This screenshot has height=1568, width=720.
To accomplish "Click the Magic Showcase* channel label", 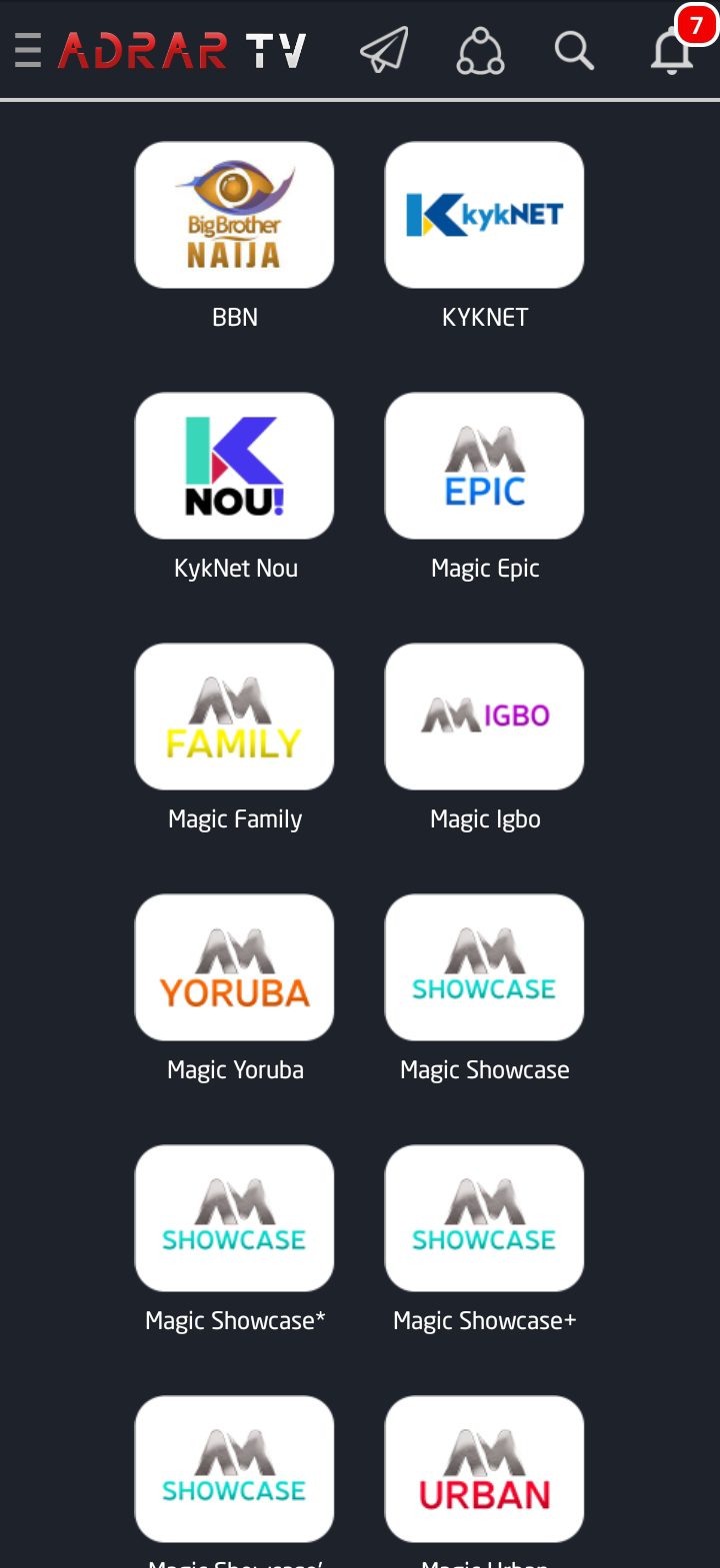I will 234,1319.
